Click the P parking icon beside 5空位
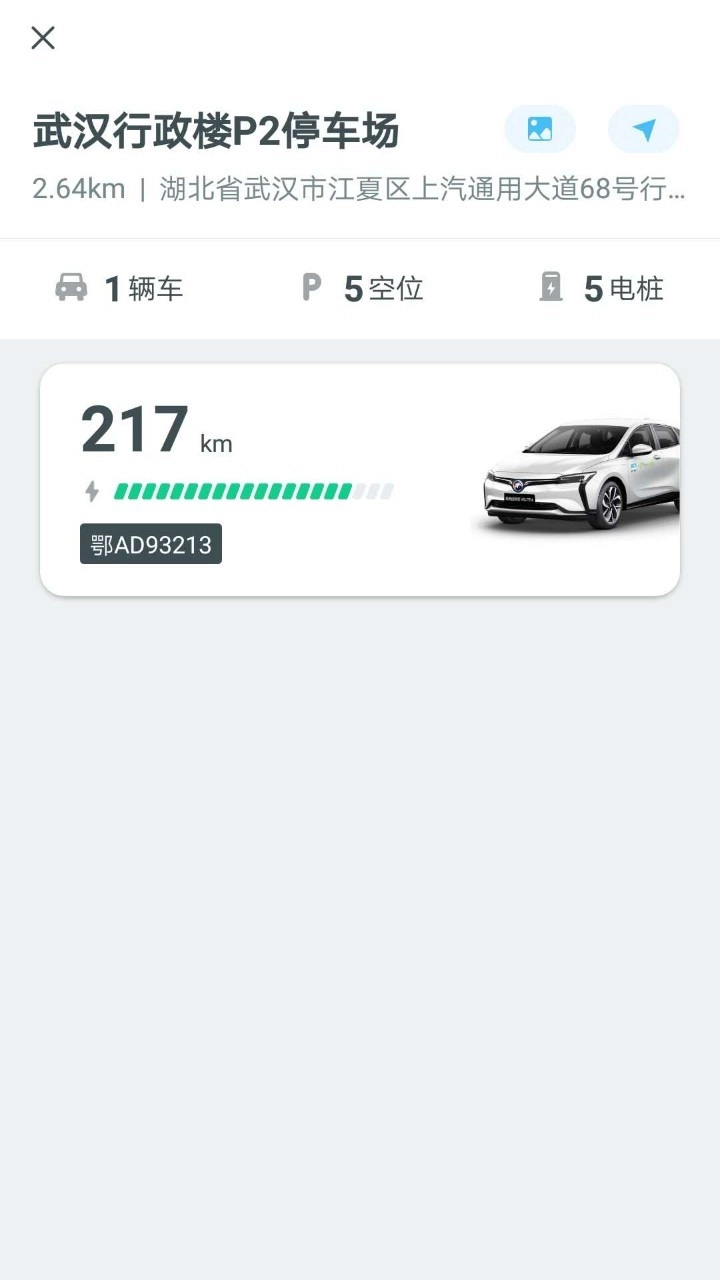Viewport: 720px width, 1280px height. (311, 288)
